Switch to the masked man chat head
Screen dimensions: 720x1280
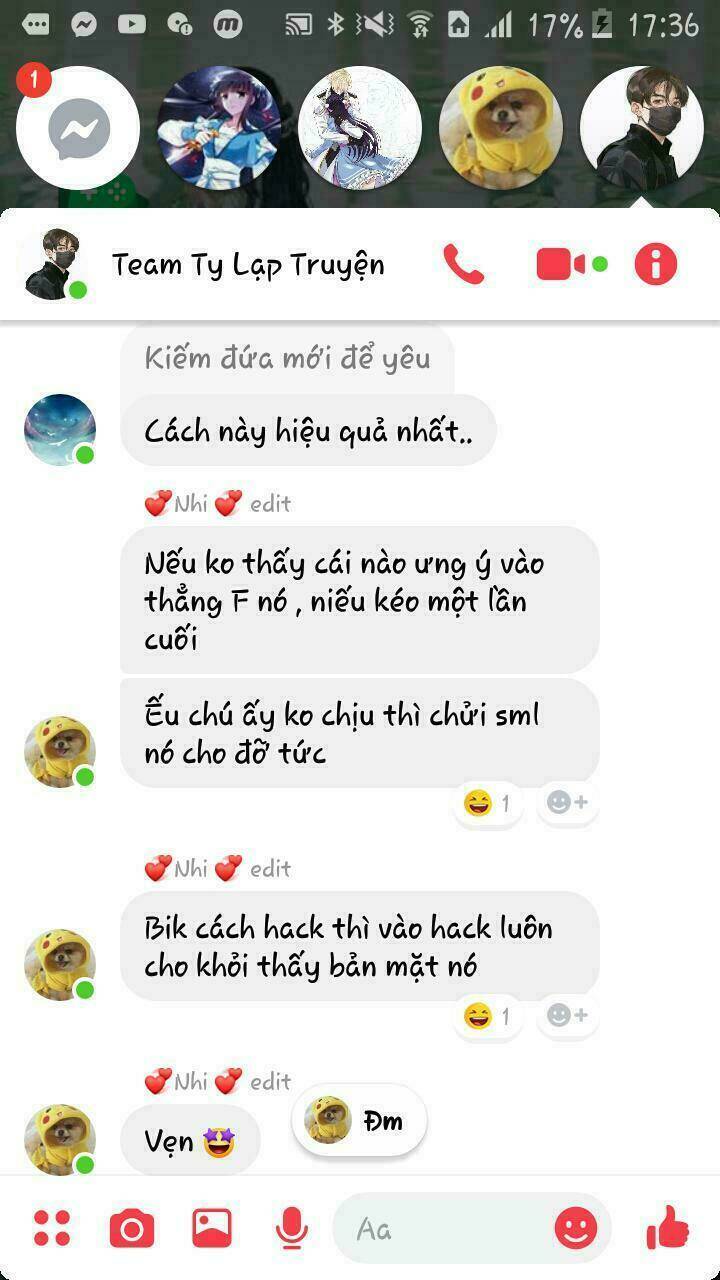click(x=640, y=128)
